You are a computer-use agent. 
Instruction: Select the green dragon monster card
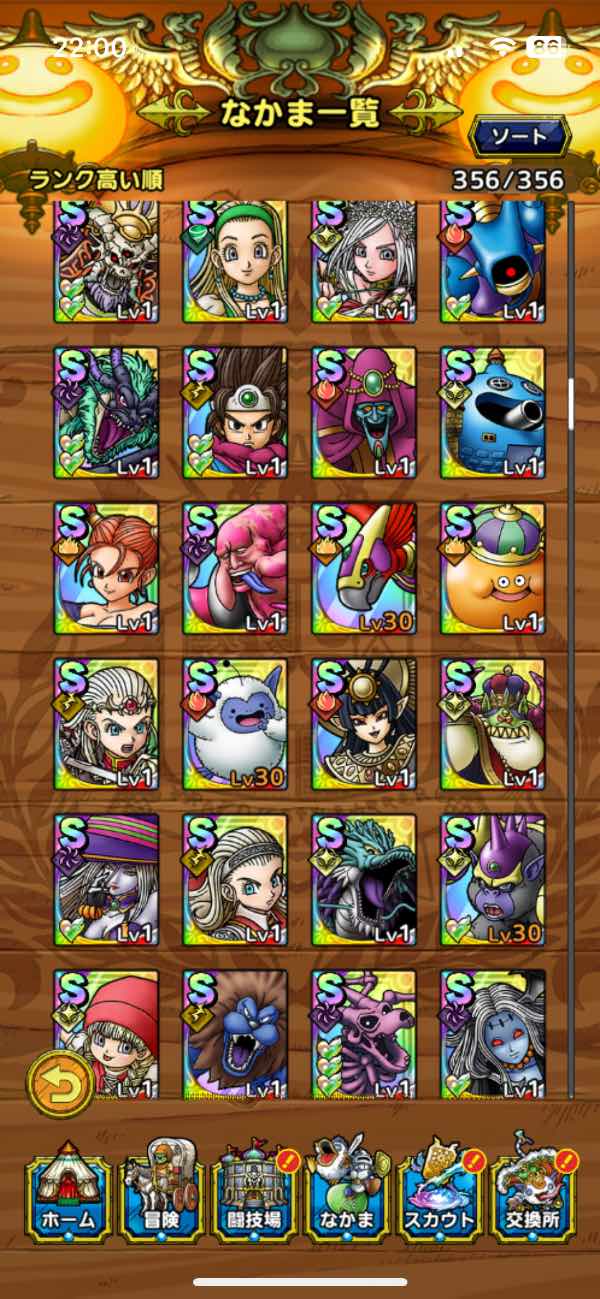tap(106, 412)
